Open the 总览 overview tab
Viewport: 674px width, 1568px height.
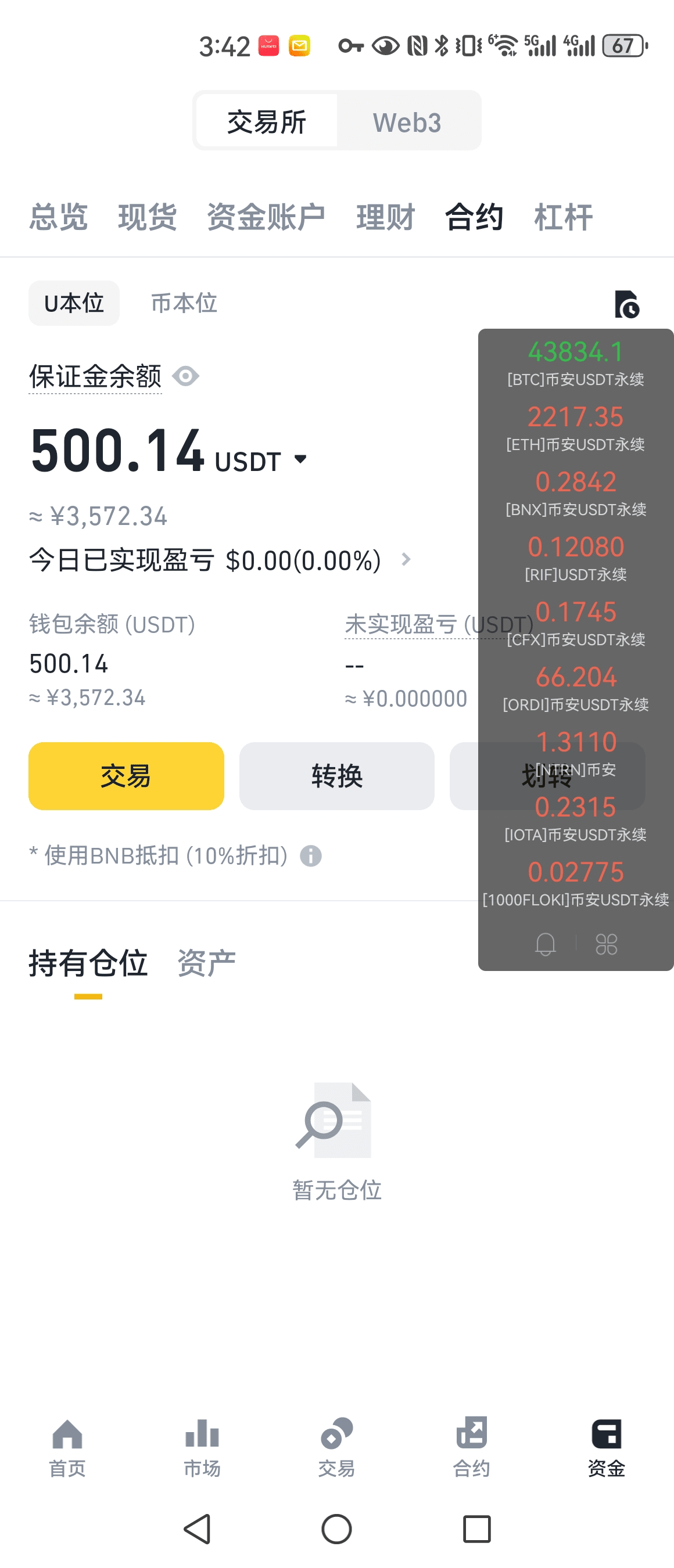(59, 217)
